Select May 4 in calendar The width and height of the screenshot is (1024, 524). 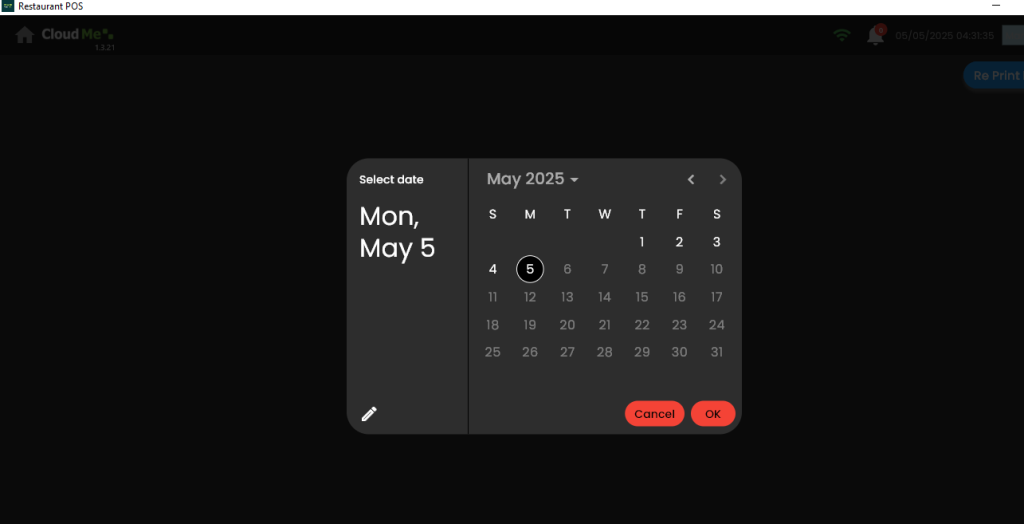click(492, 269)
